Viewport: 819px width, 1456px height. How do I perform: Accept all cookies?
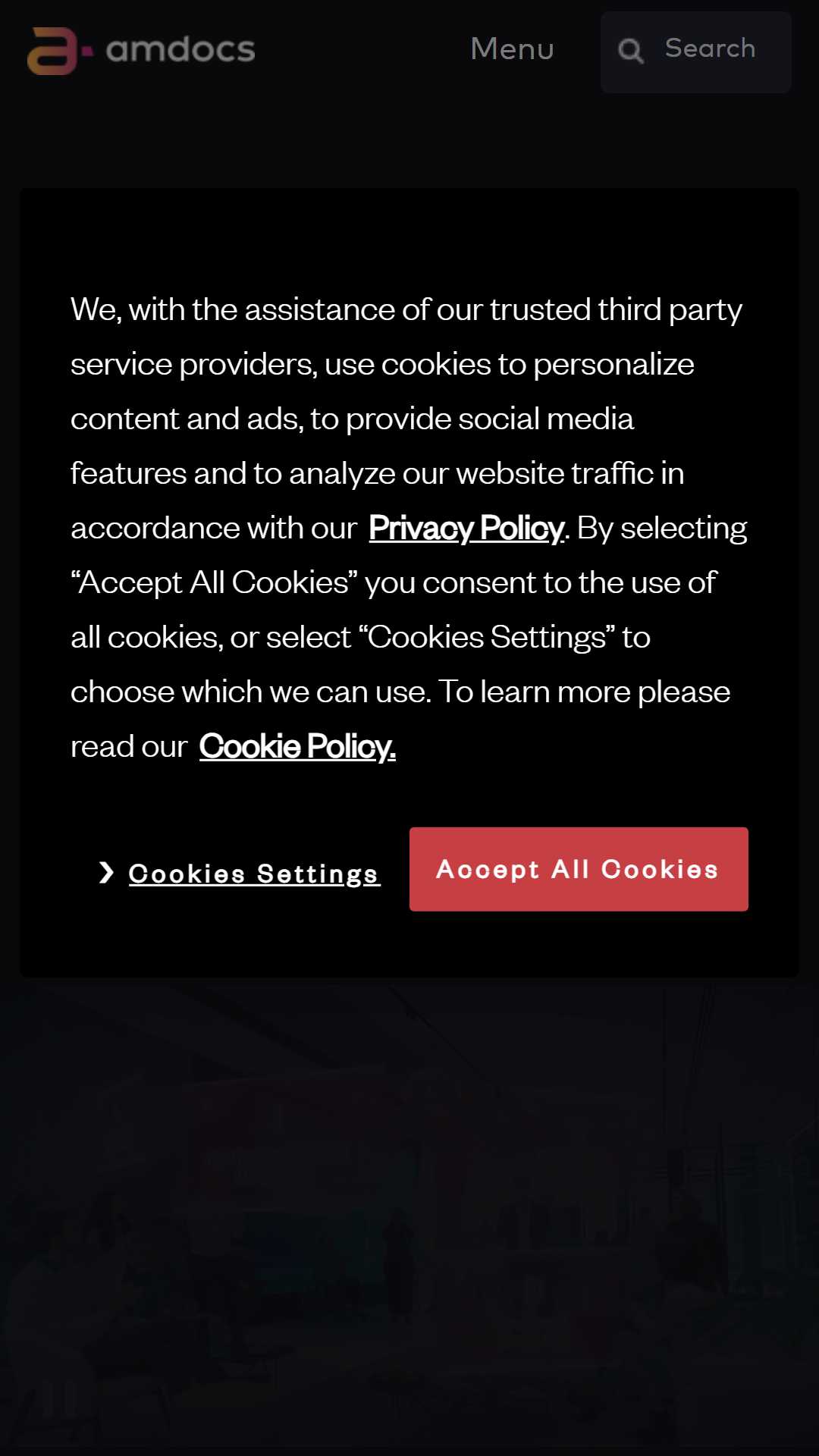tap(579, 869)
